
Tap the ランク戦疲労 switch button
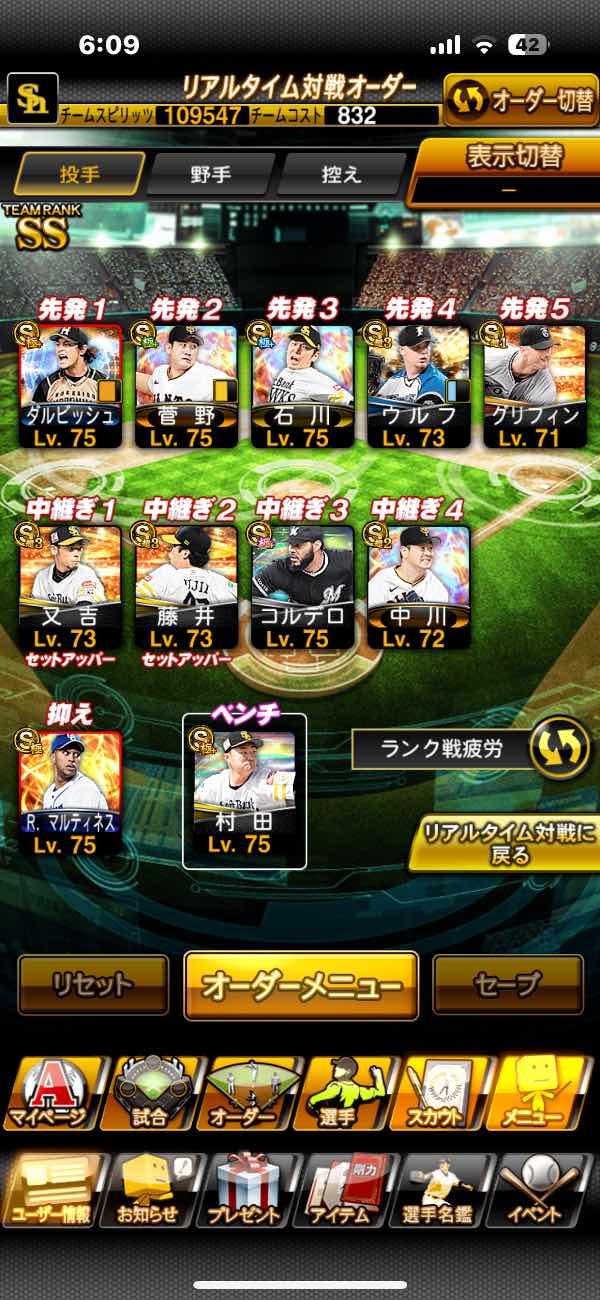558,749
